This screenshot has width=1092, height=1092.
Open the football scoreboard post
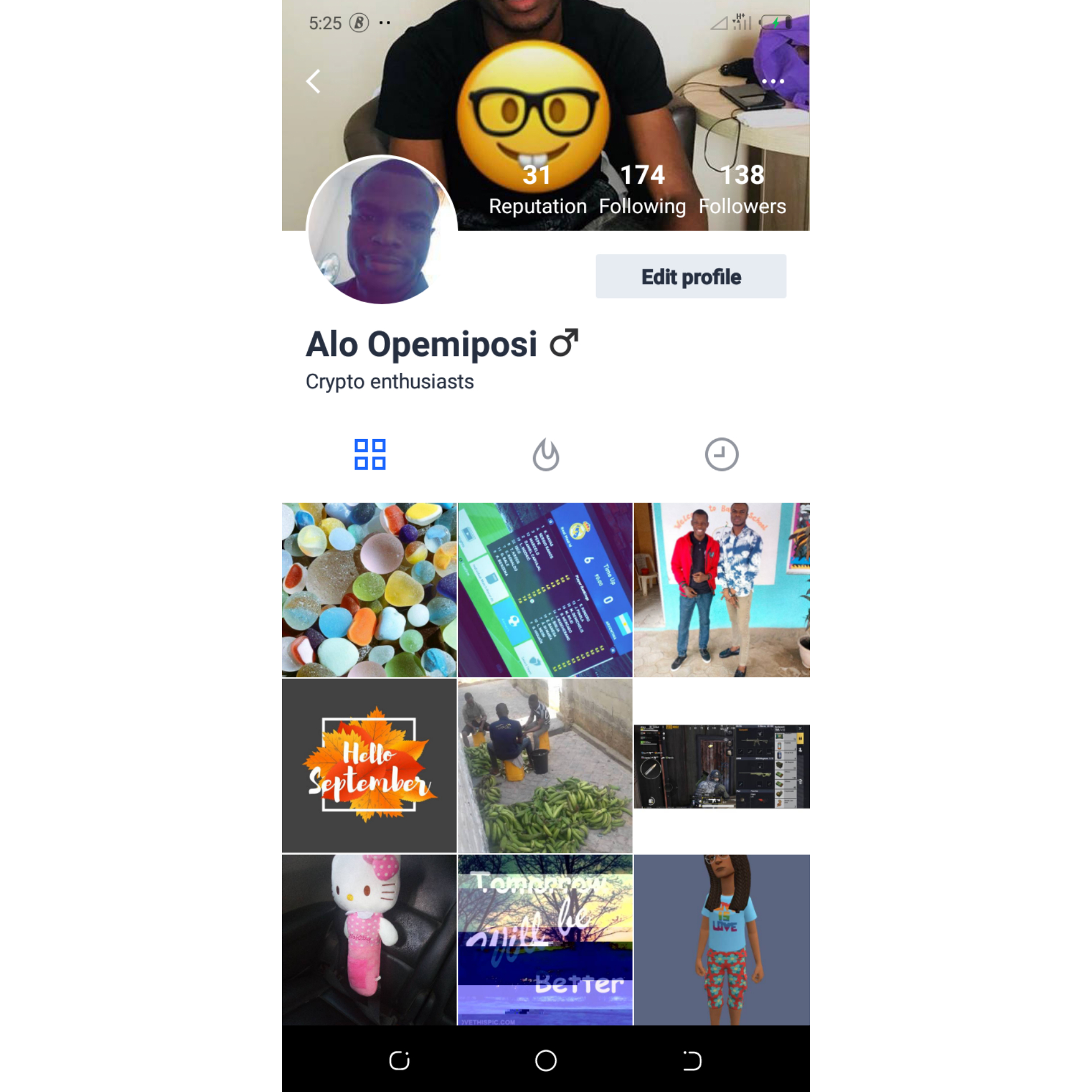pyautogui.click(x=545, y=590)
